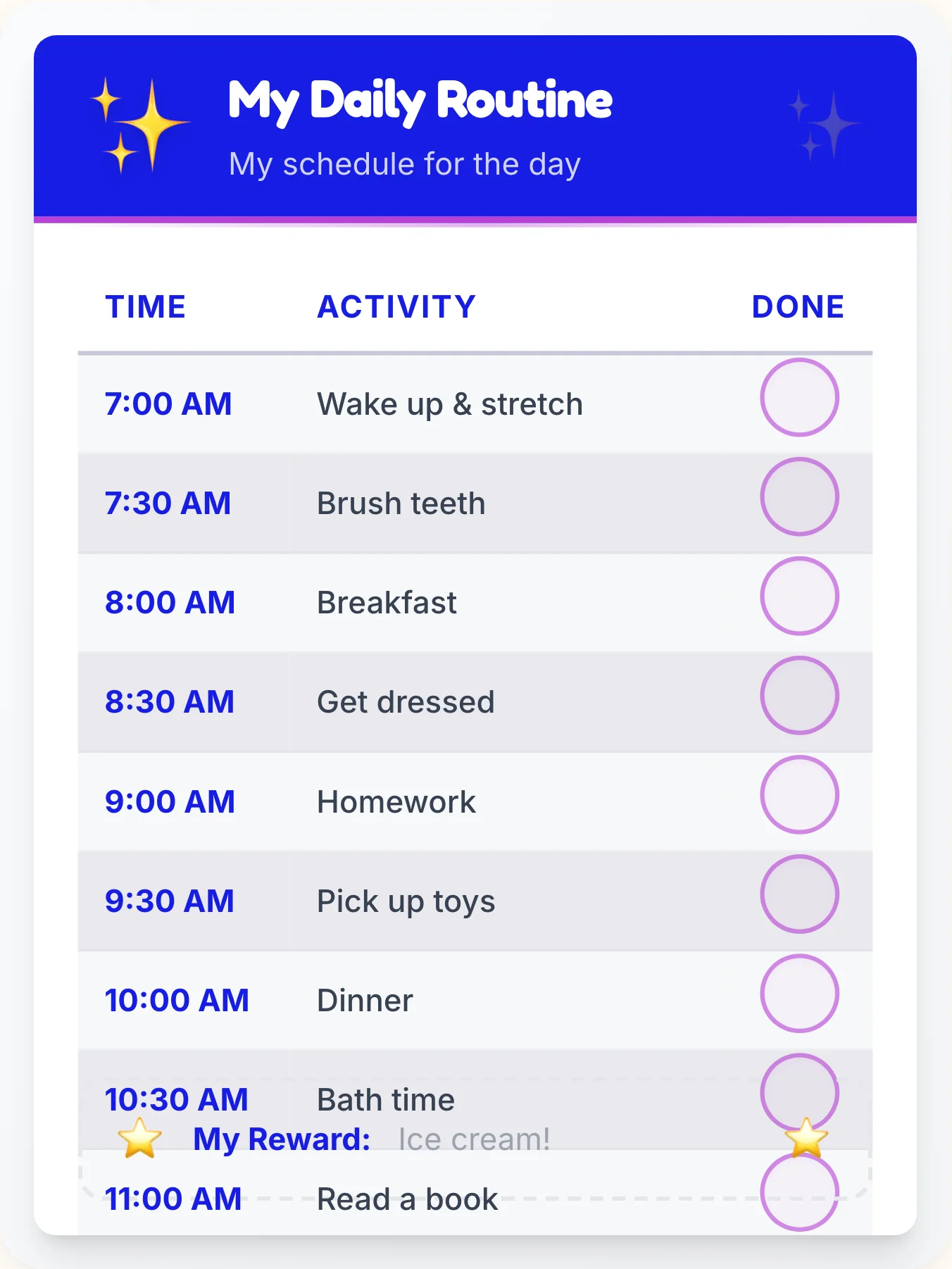The height and width of the screenshot is (1269, 952).
Task: Mark Wake up & stretch as done
Action: click(799, 397)
